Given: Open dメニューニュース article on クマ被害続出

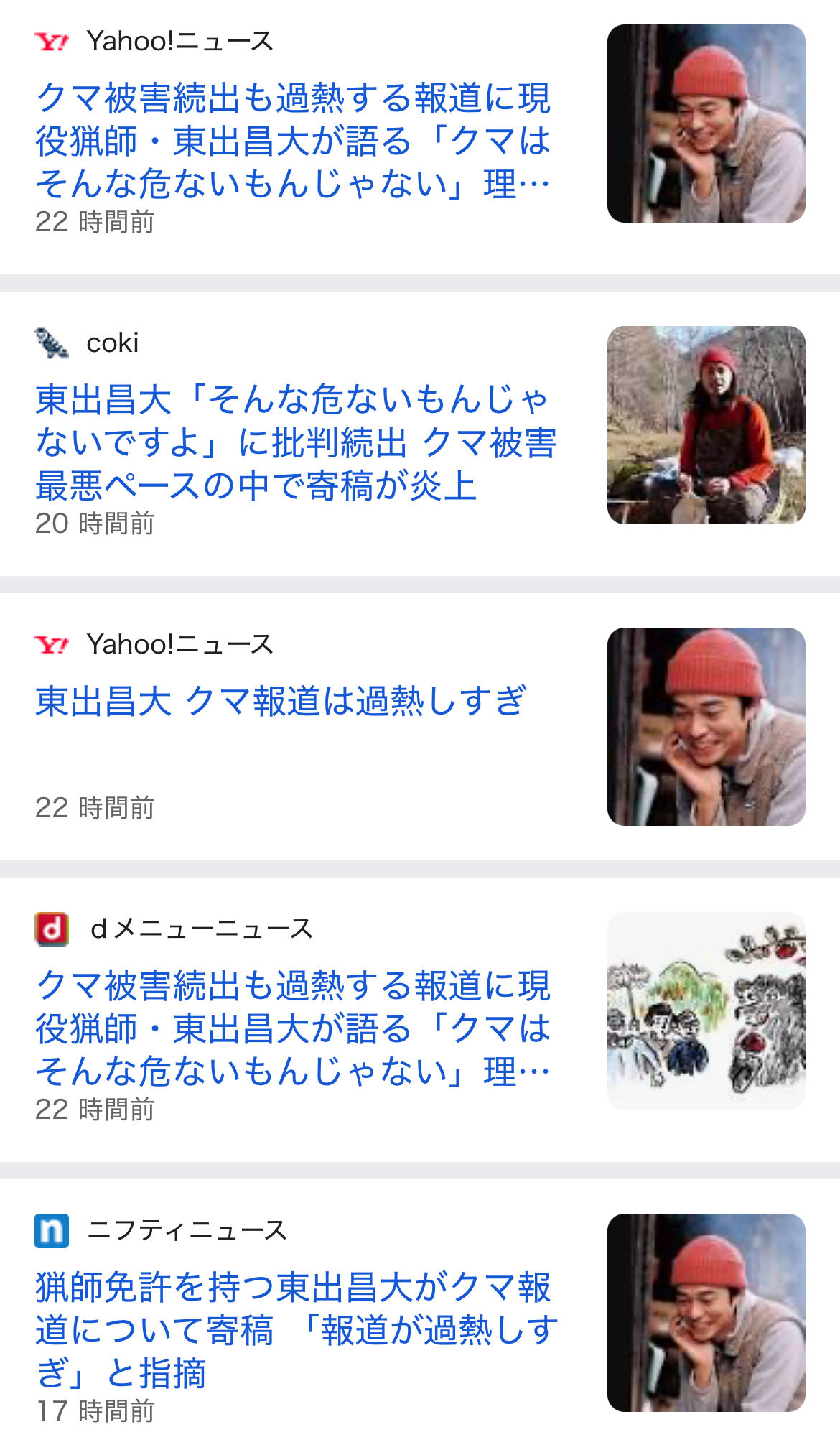Looking at the screenshot, I should click(x=293, y=1028).
